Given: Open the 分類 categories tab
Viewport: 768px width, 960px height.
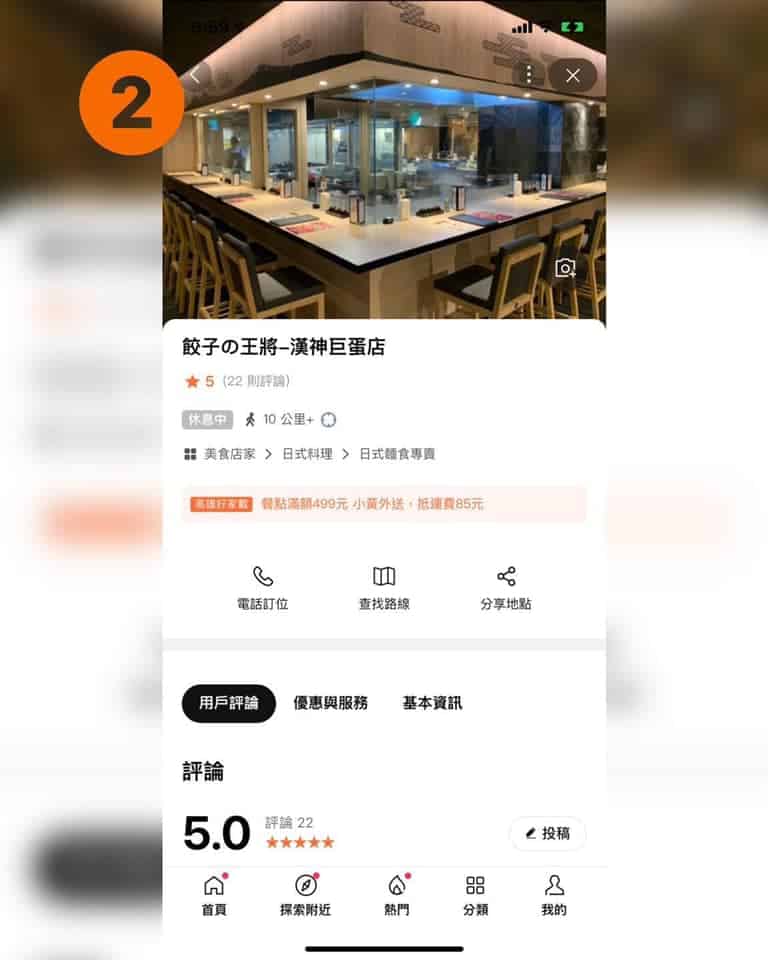Looking at the screenshot, I should 475,895.
